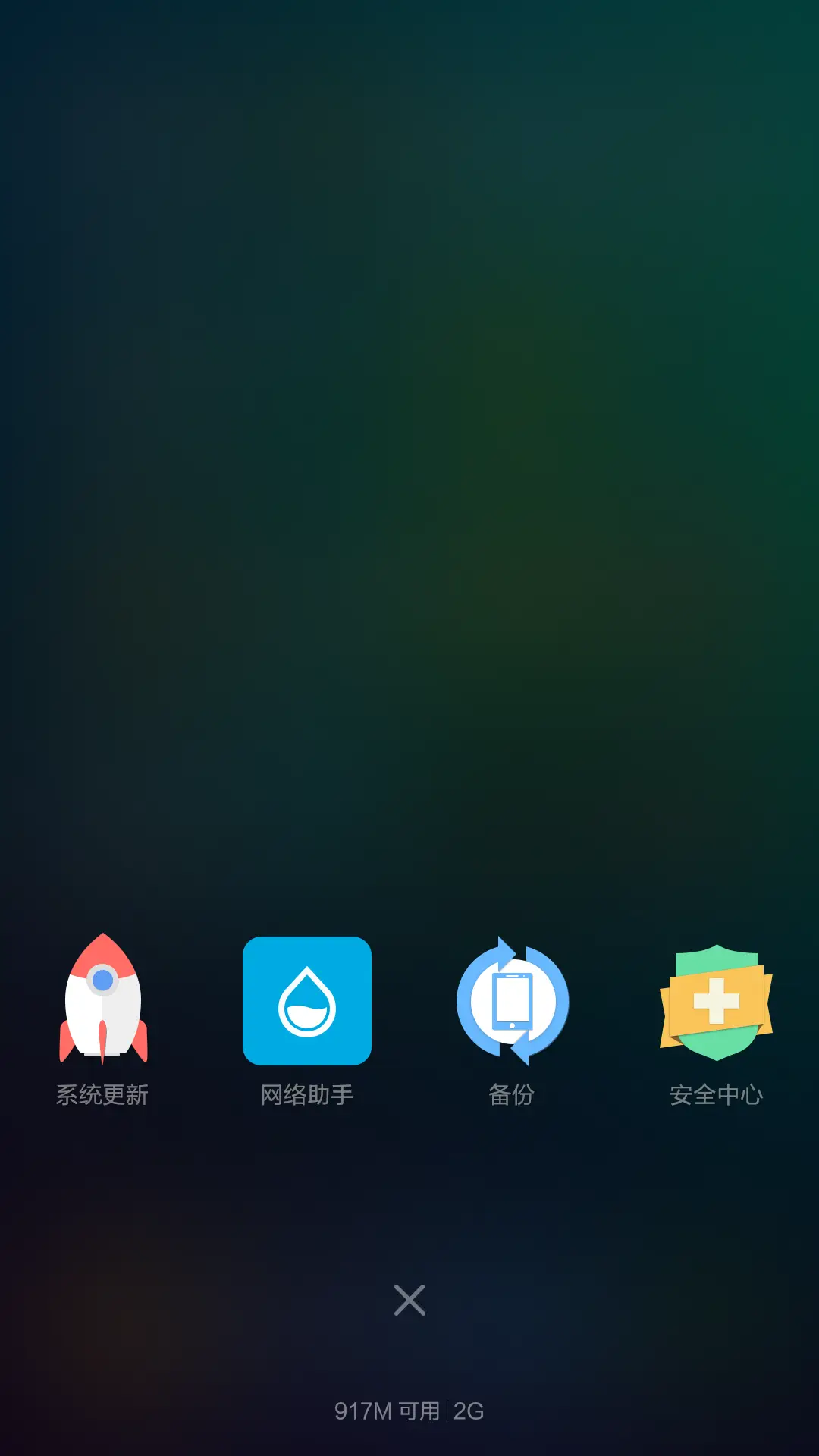Open the circular refresh arrows backup icon
819x1456 pixels.
(512, 1001)
